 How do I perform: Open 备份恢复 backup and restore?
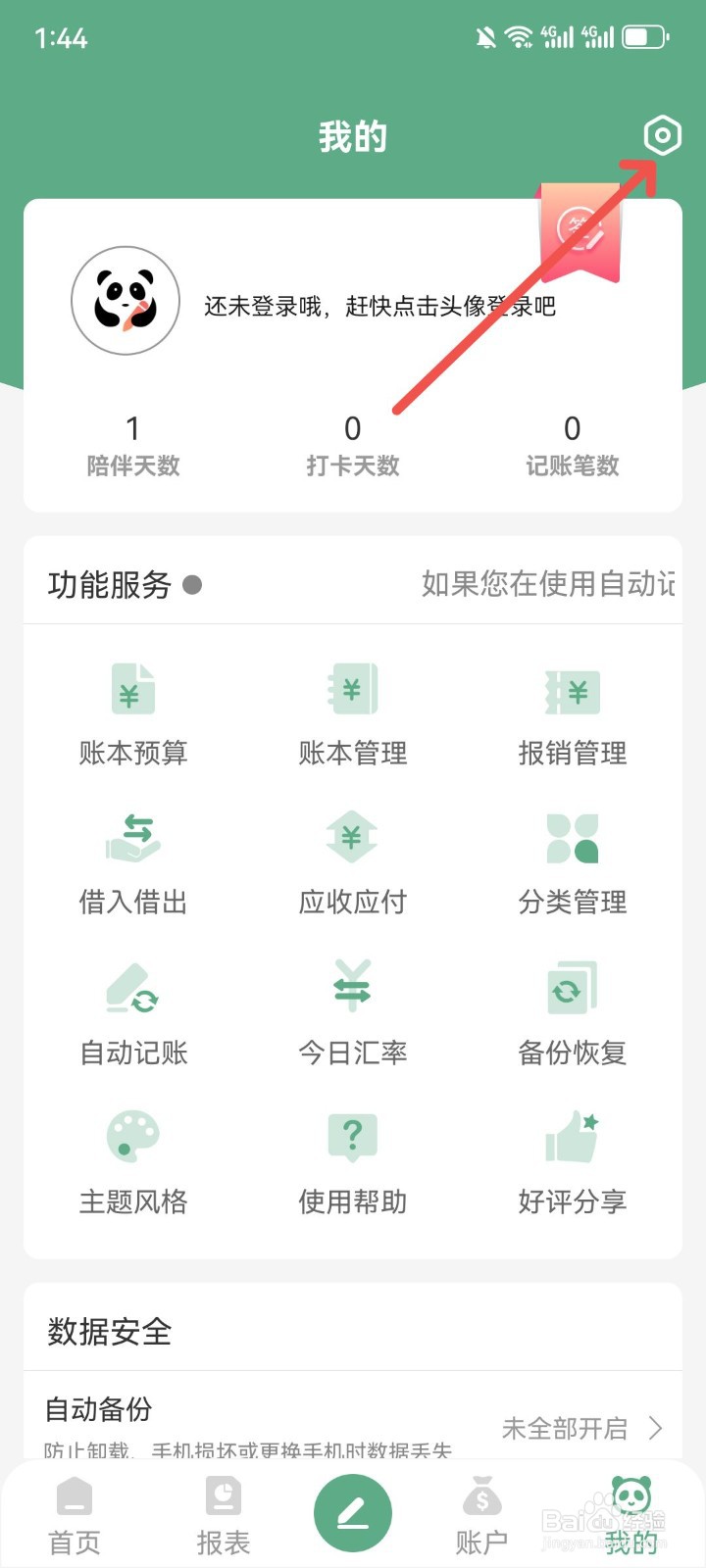pyautogui.click(x=572, y=1009)
